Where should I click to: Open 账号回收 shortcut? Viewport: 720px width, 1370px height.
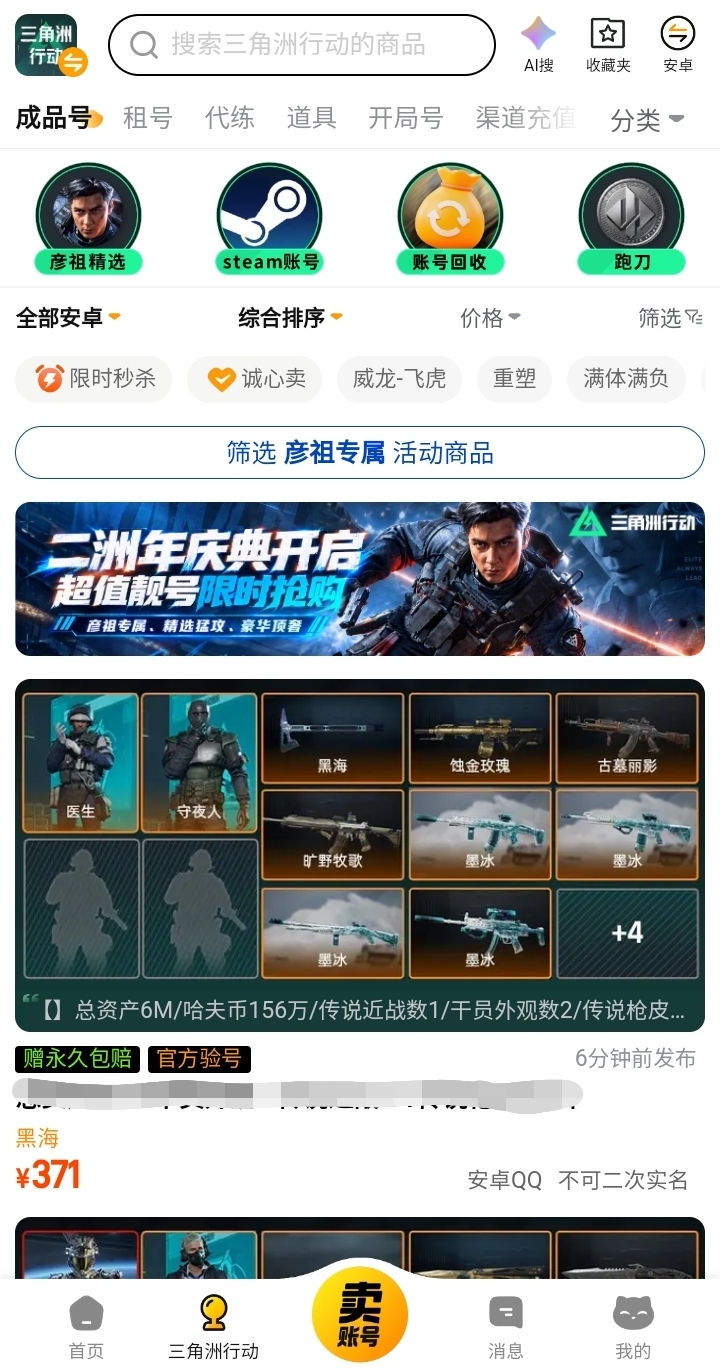coord(450,220)
